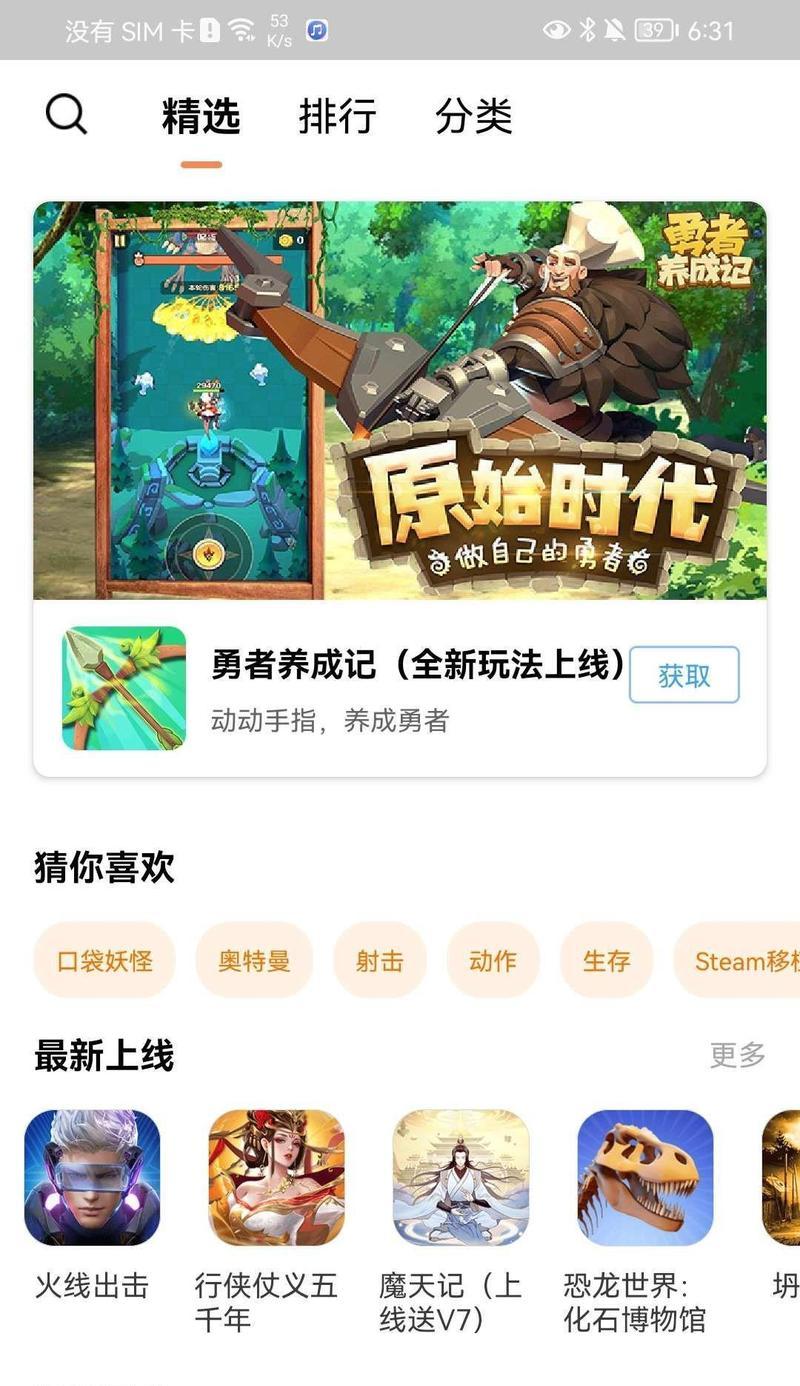Switch to the 分类 tab
Viewport: 800px width, 1386px height.
[473, 117]
